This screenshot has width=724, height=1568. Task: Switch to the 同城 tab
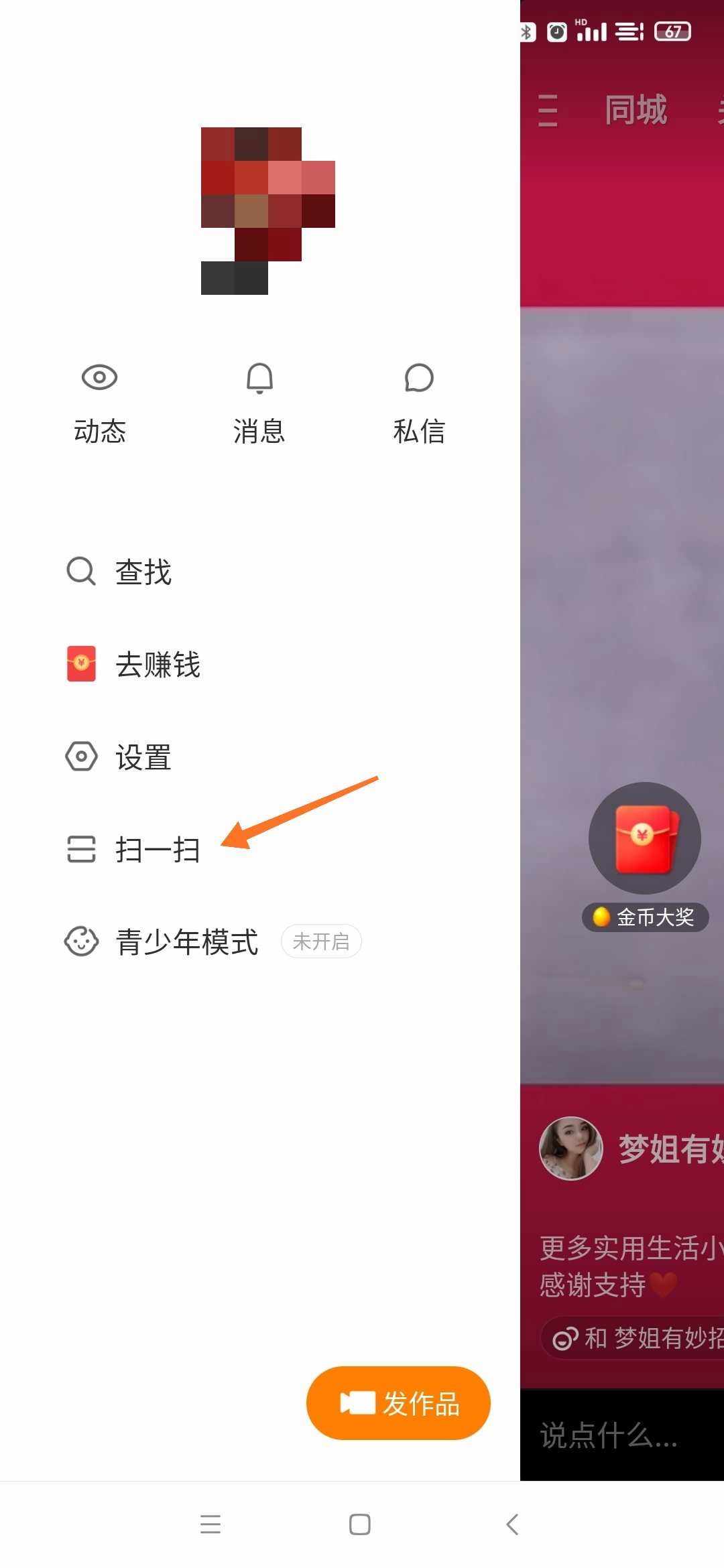pos(636,109)
